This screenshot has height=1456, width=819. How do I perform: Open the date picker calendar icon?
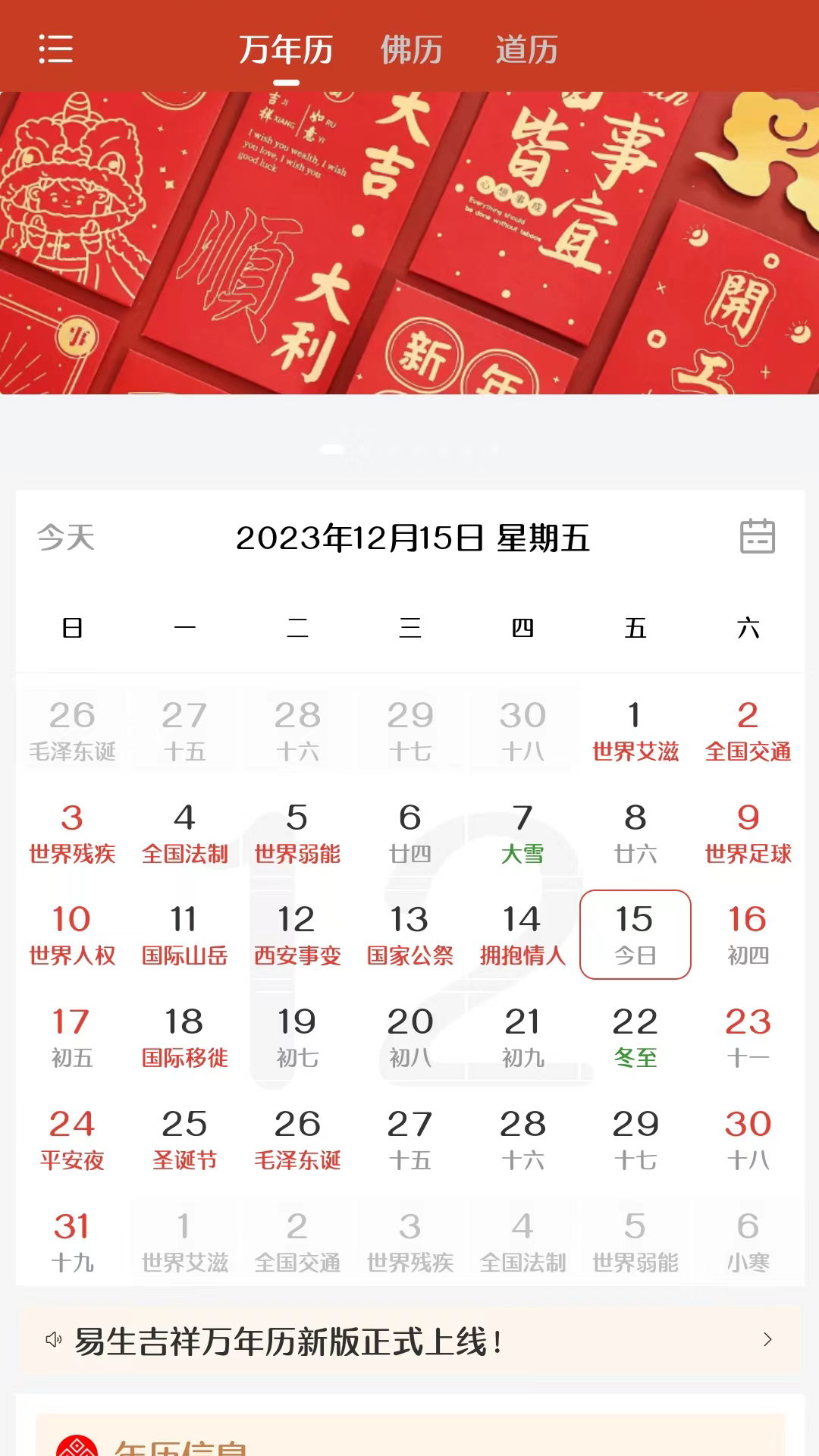(x=757, y=536)
